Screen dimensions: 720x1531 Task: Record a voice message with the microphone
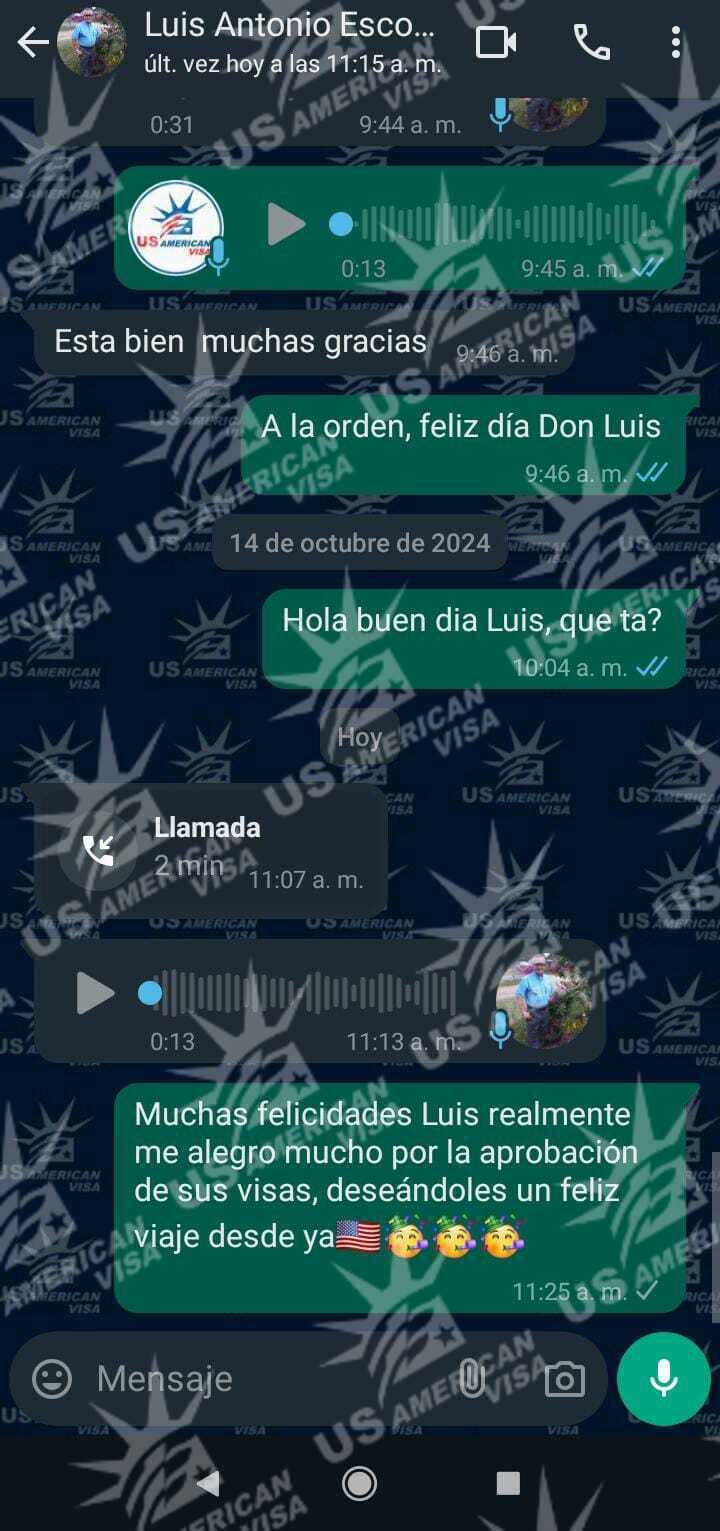point(663,1379)
